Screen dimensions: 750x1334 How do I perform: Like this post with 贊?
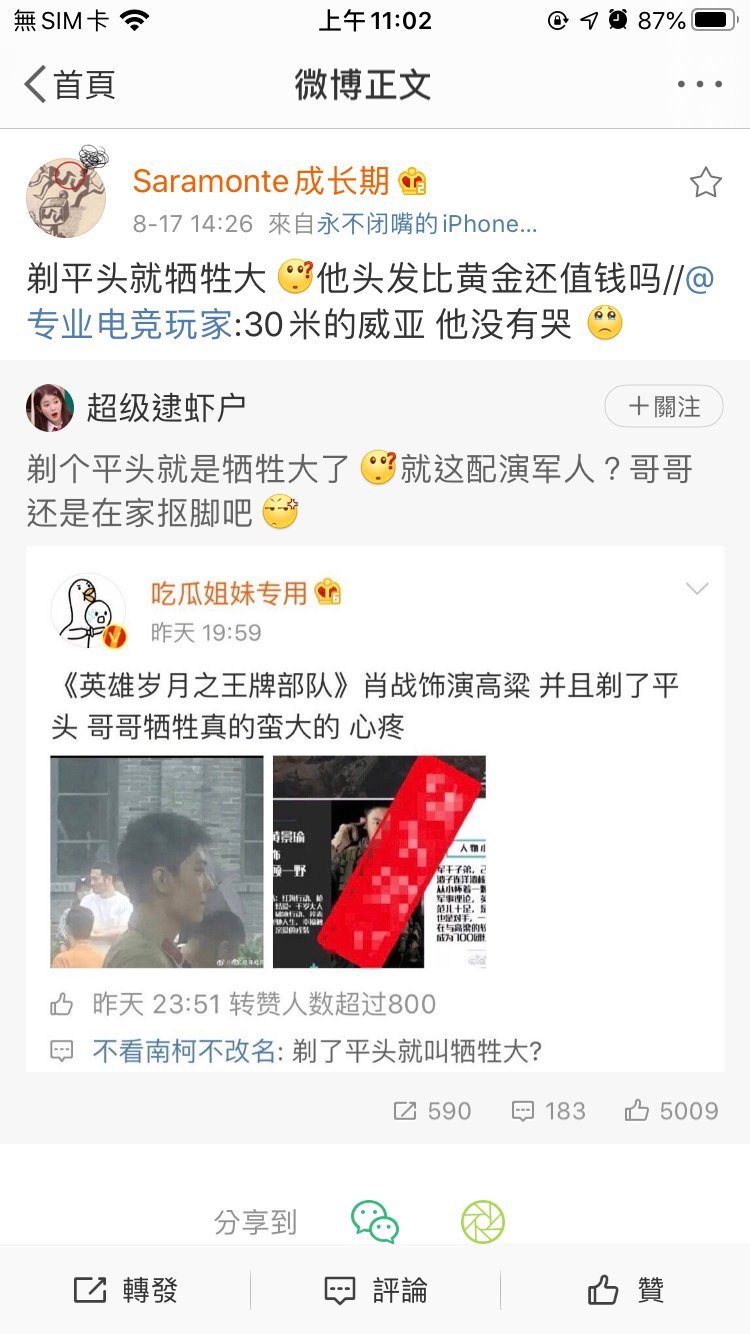(x=625, y=1291)
